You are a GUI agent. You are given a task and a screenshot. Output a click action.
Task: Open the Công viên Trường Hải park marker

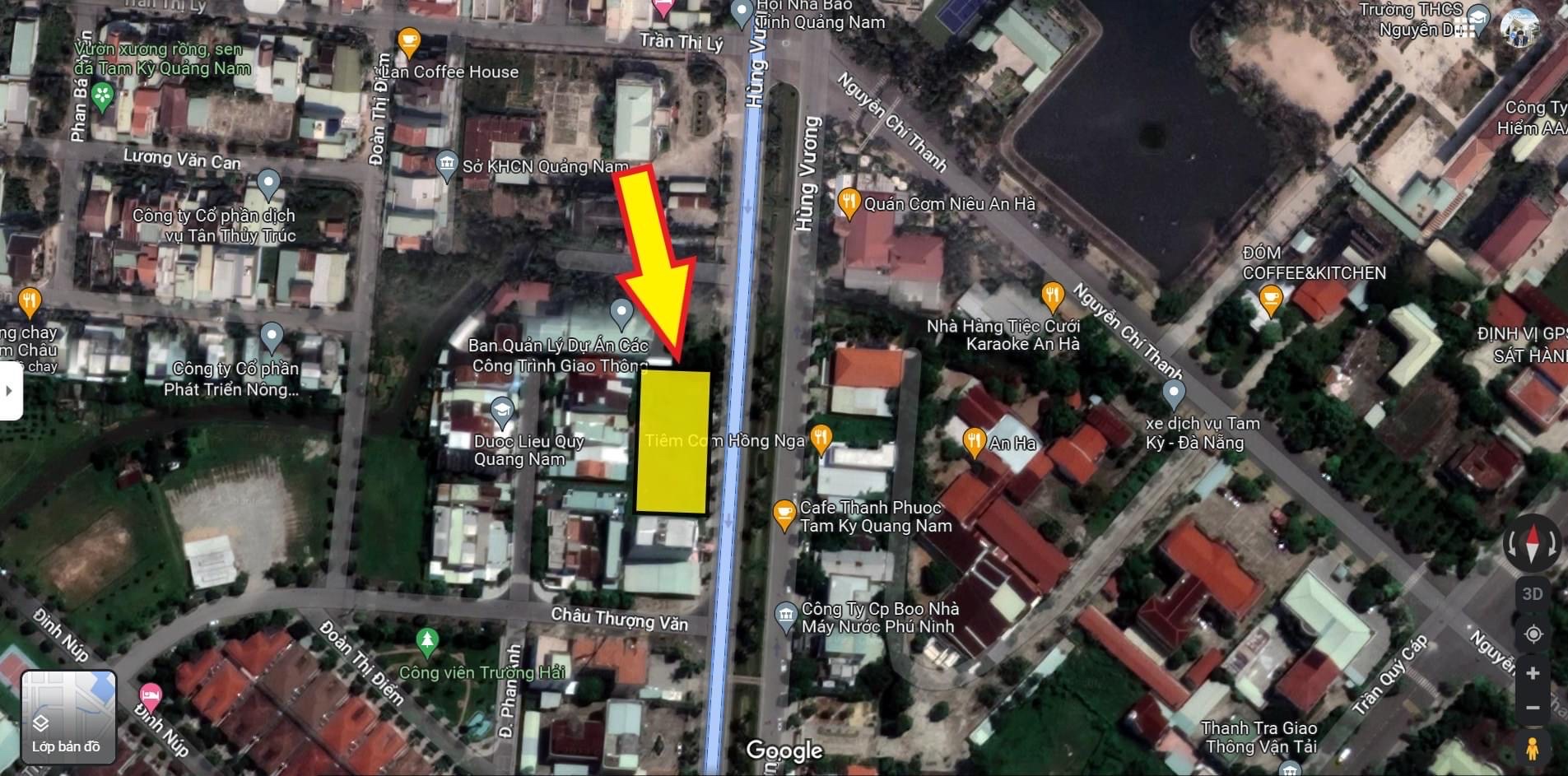tap(426, 640)
